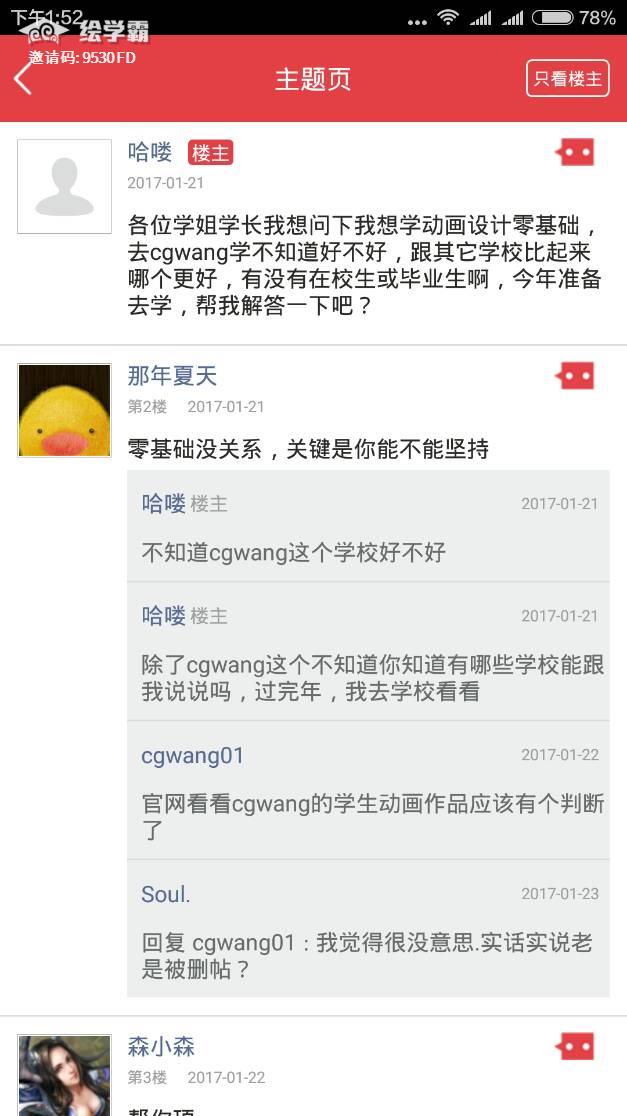
Task: Tap the 只看楼主 button
Action: (x=567, y=79)
